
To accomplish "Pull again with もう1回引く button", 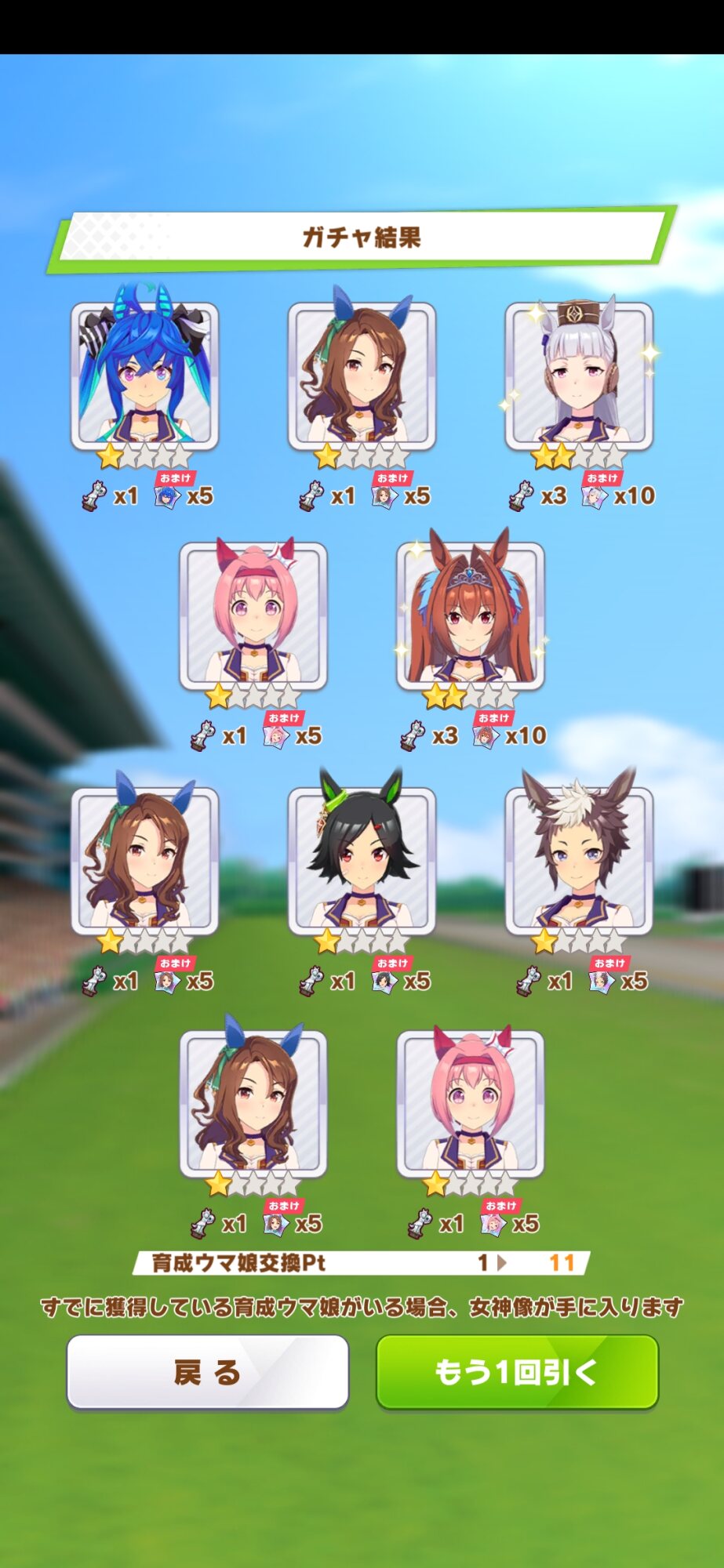I will pyautogui.click(x=517, y=1372).
